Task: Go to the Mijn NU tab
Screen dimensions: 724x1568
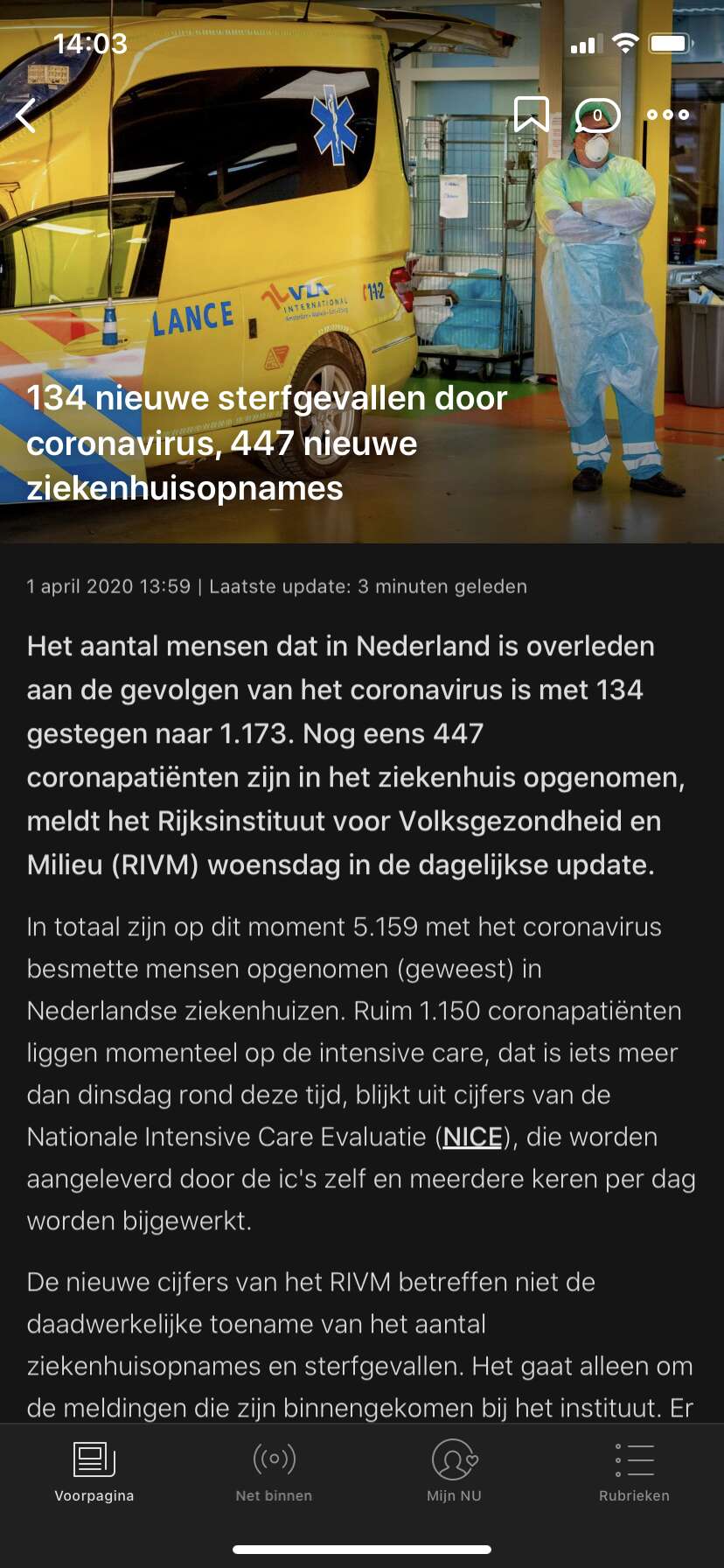Action: point(454,1472)
